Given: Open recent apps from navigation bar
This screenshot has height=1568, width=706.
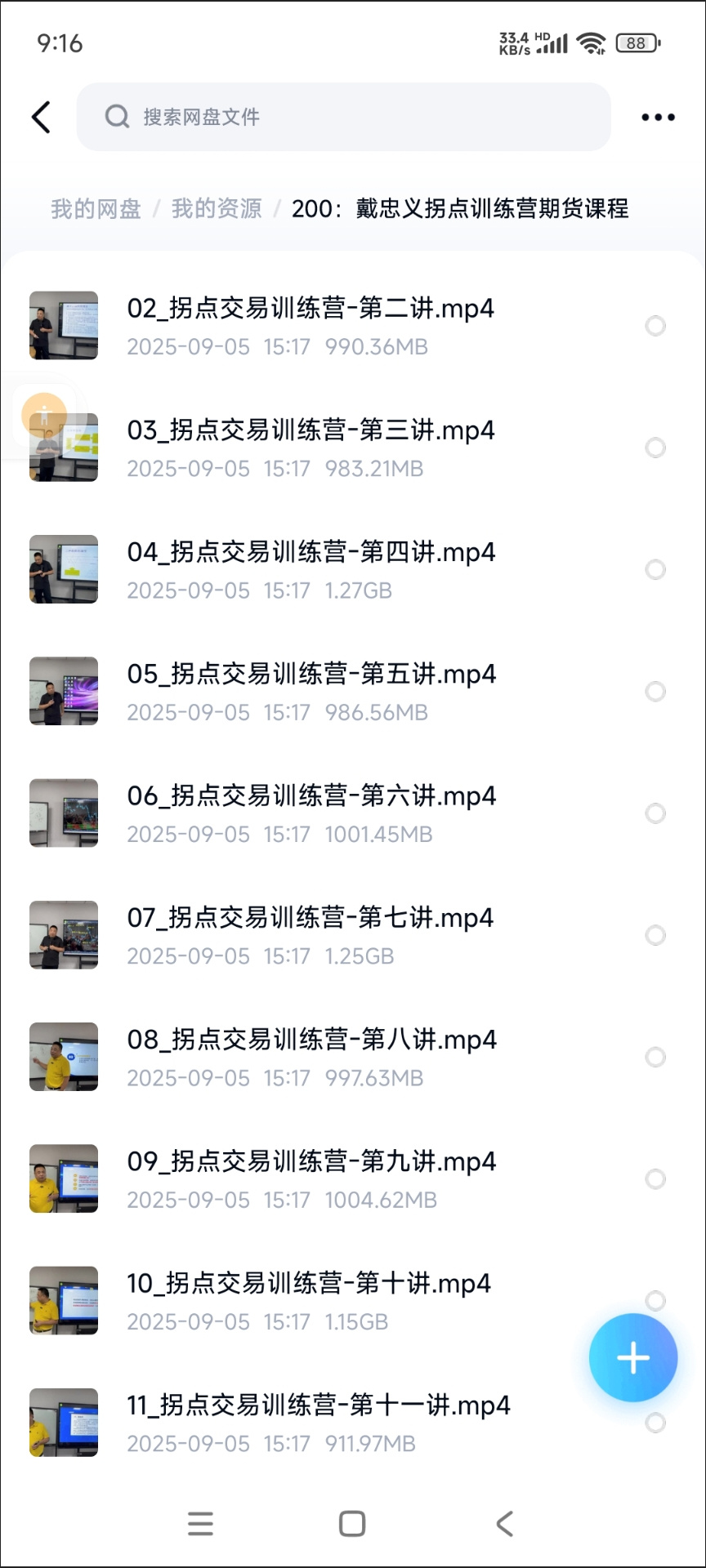Looking at the screenshot, I should pyautogui.click(x=200, y=1524).
